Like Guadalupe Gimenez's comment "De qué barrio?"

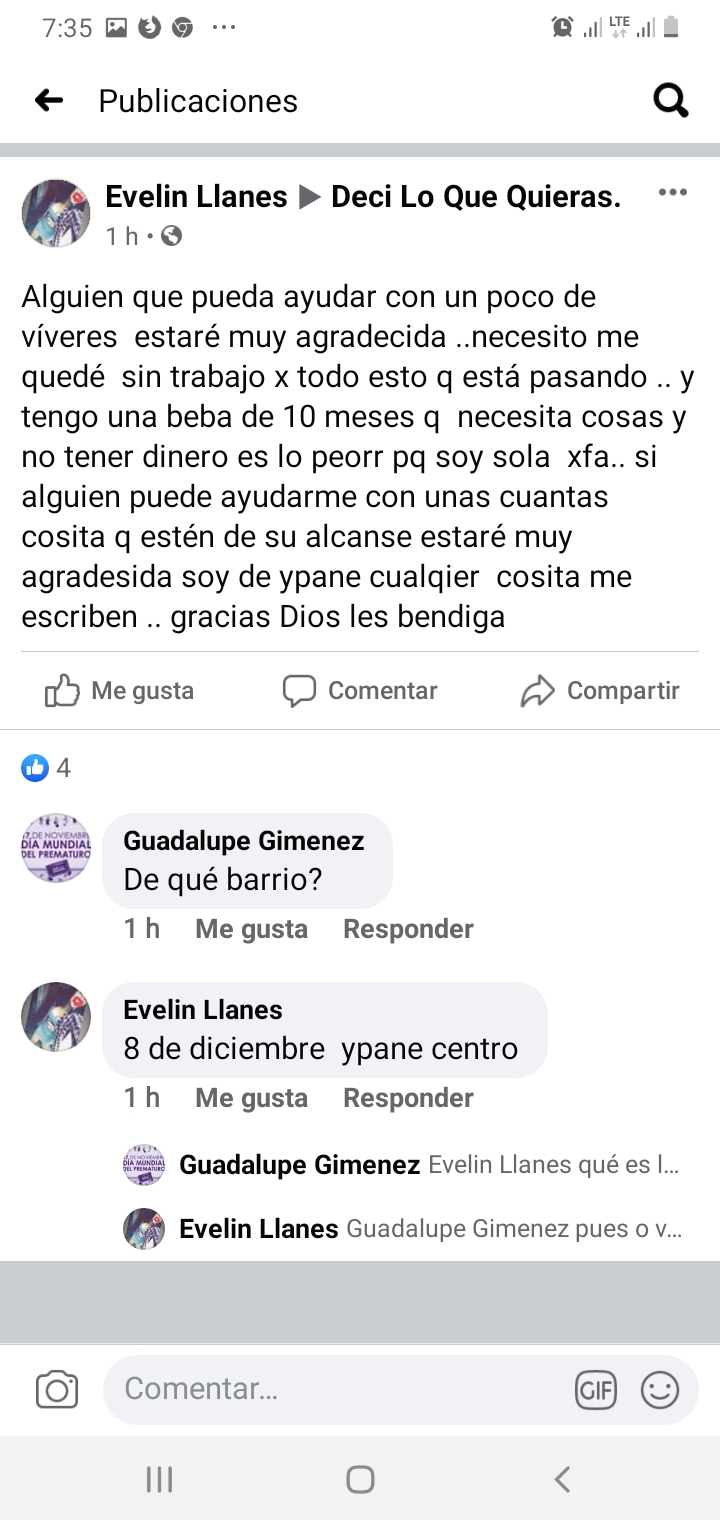pos(251,929)
